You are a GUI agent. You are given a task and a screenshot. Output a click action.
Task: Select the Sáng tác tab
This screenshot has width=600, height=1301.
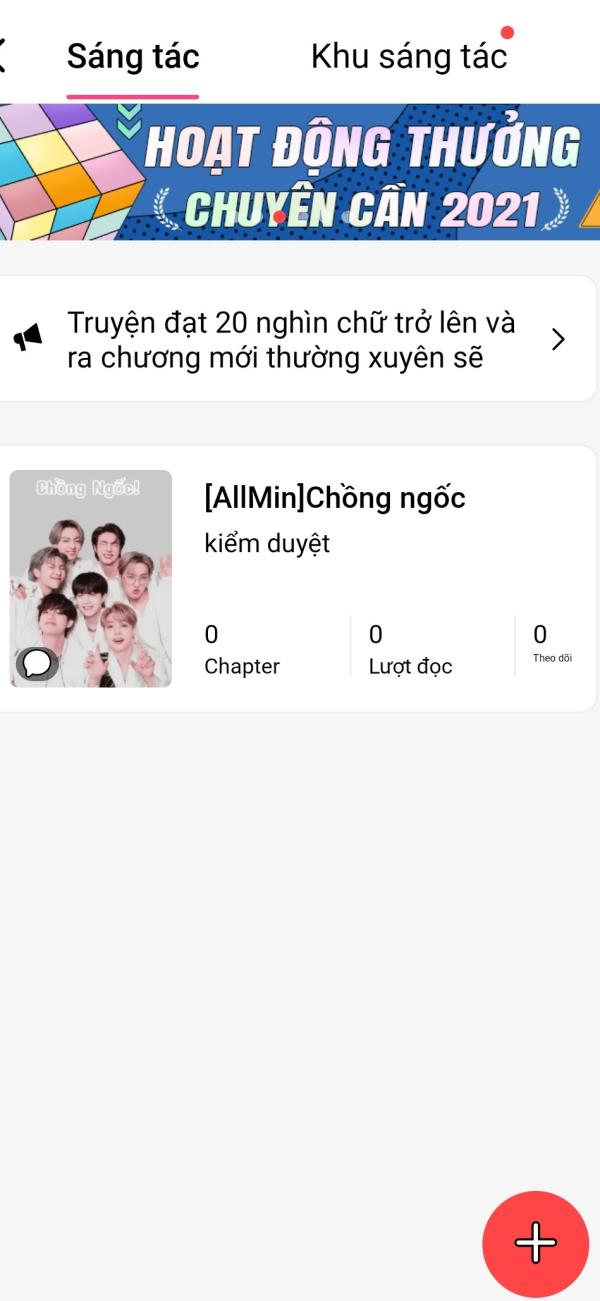133,56
